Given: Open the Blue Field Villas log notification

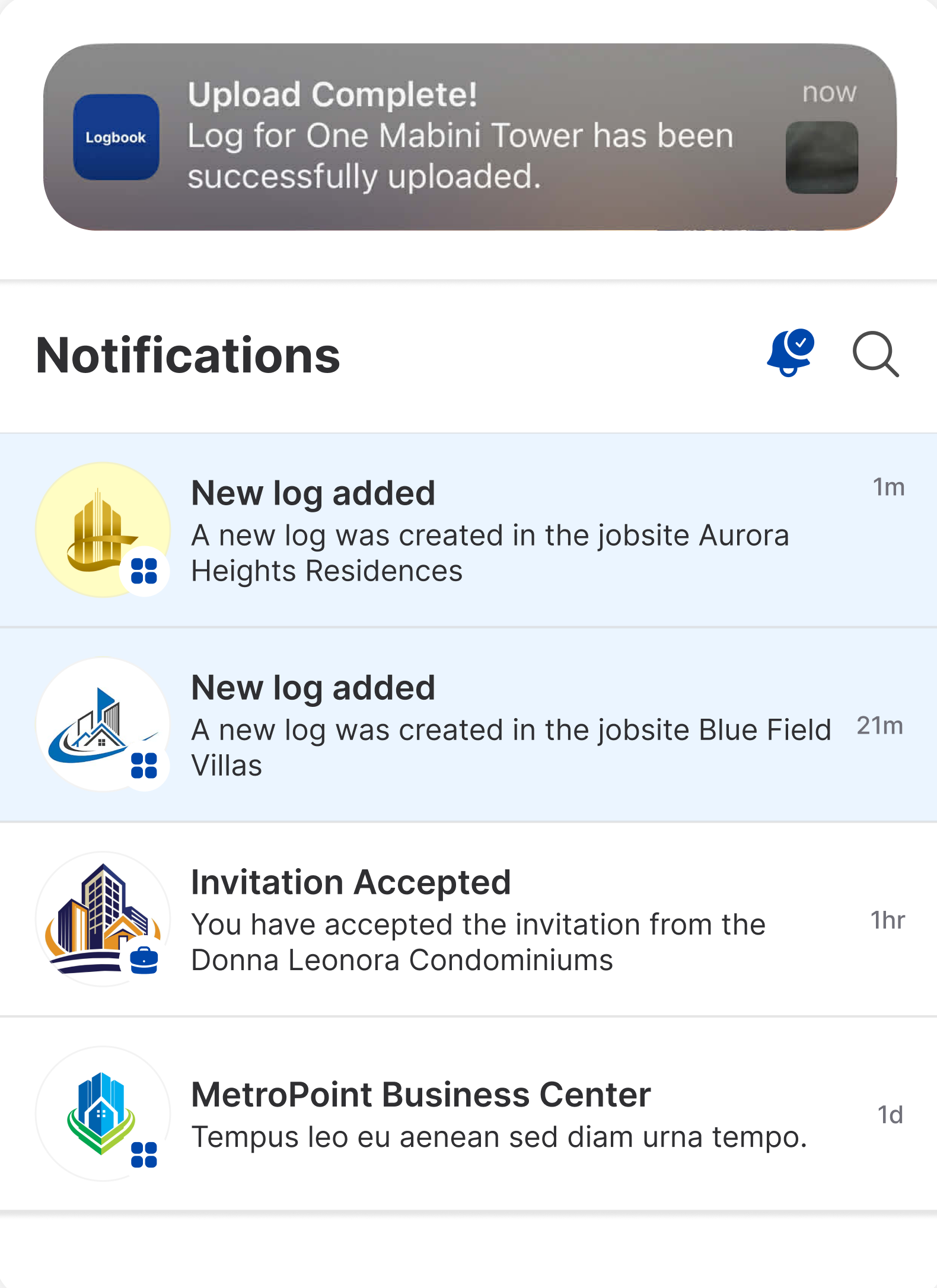Looking at the screenshot, I should tap(469, 725).
